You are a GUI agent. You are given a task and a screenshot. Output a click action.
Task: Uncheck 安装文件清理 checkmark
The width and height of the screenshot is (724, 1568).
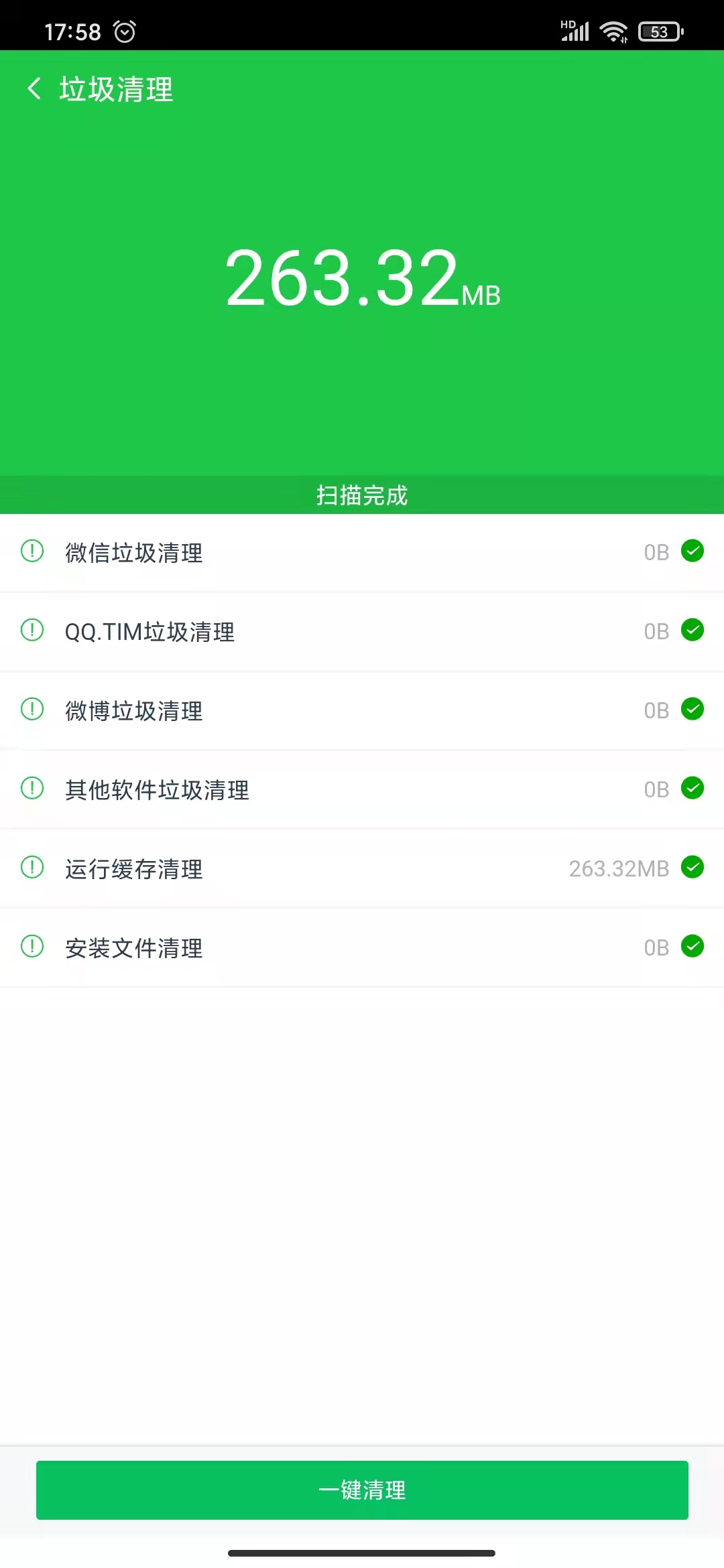tap(692, 947)
